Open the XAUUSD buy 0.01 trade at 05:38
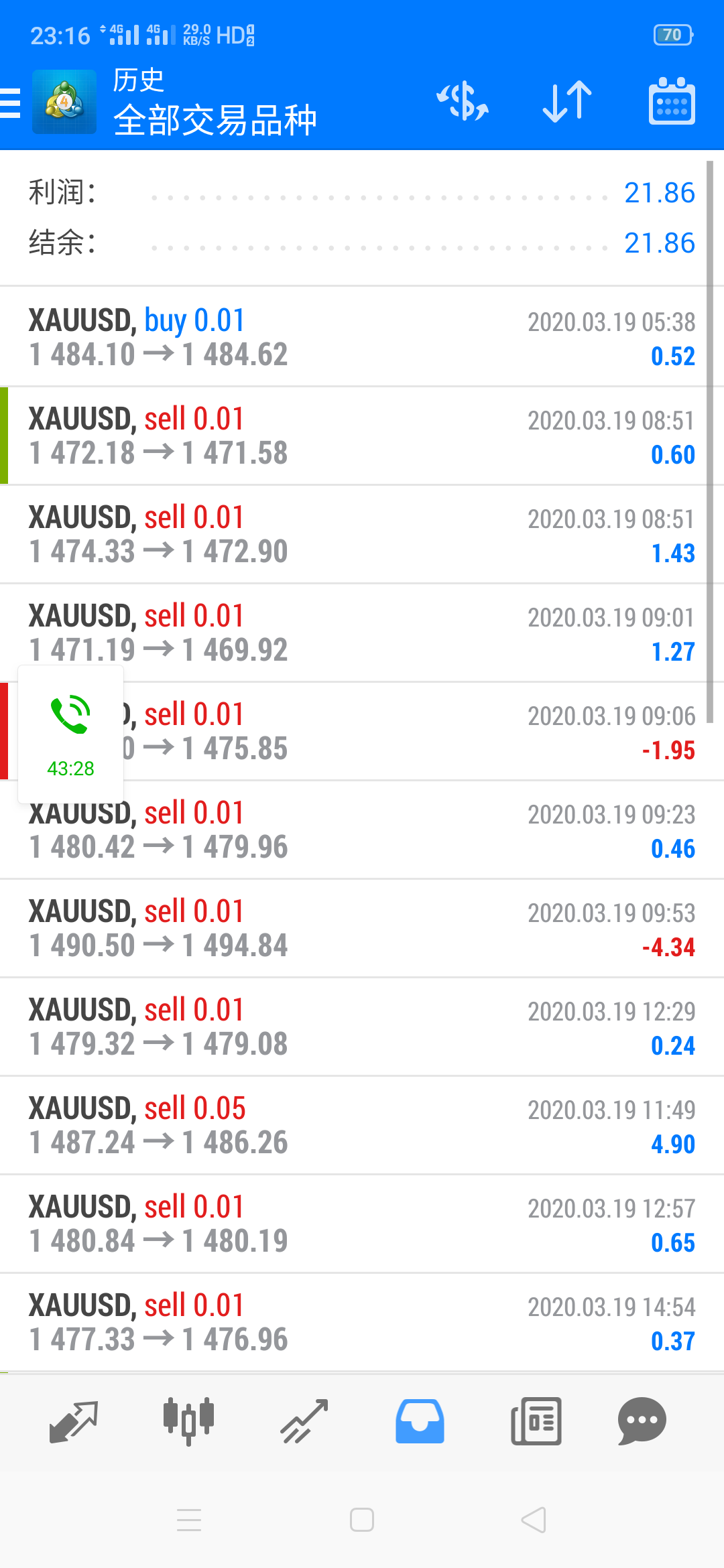The image size is (724, 1568). pyautogui.click(x=362, y=337)
